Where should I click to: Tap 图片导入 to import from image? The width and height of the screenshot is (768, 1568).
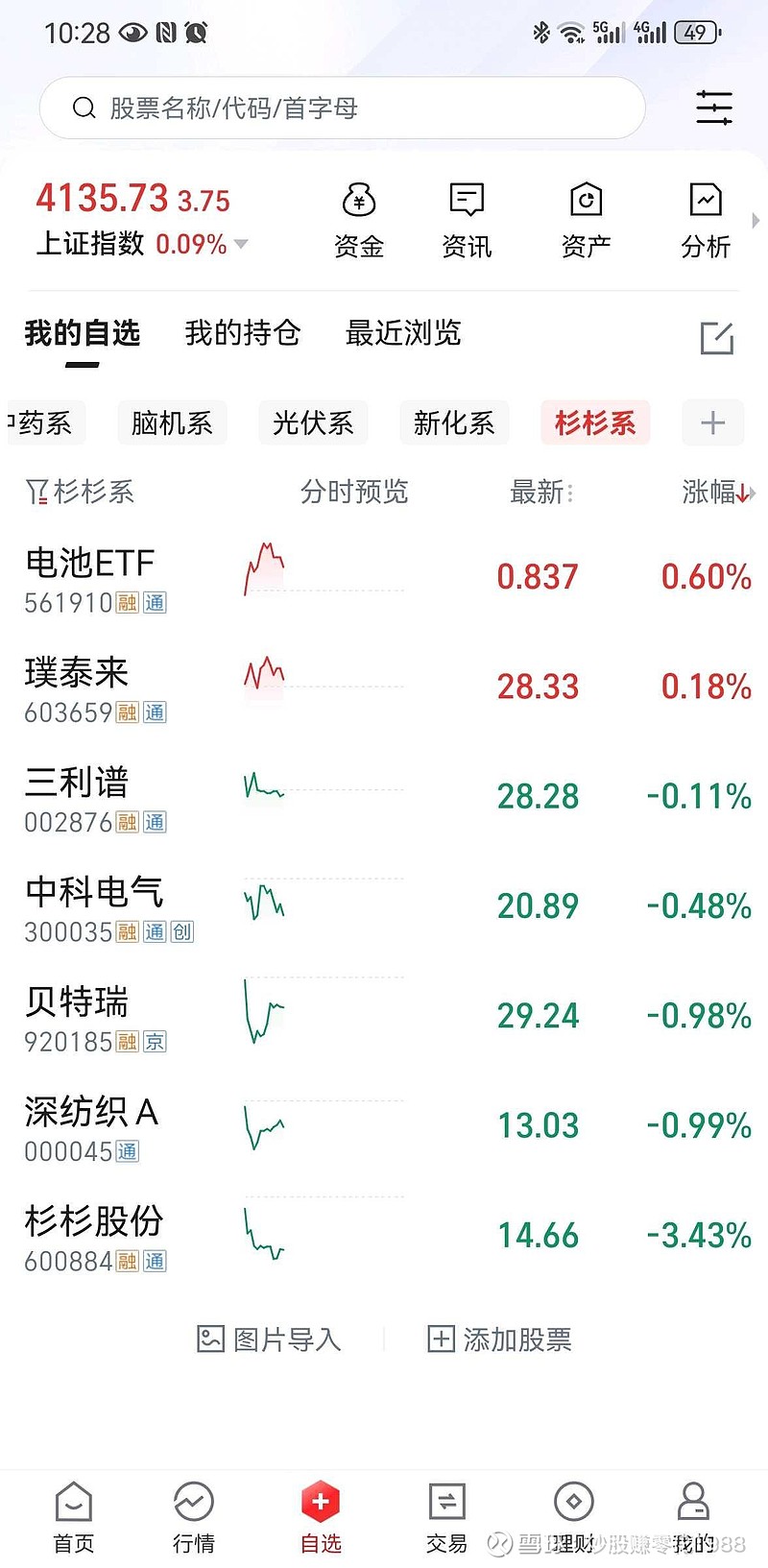tap(270, 1339)
